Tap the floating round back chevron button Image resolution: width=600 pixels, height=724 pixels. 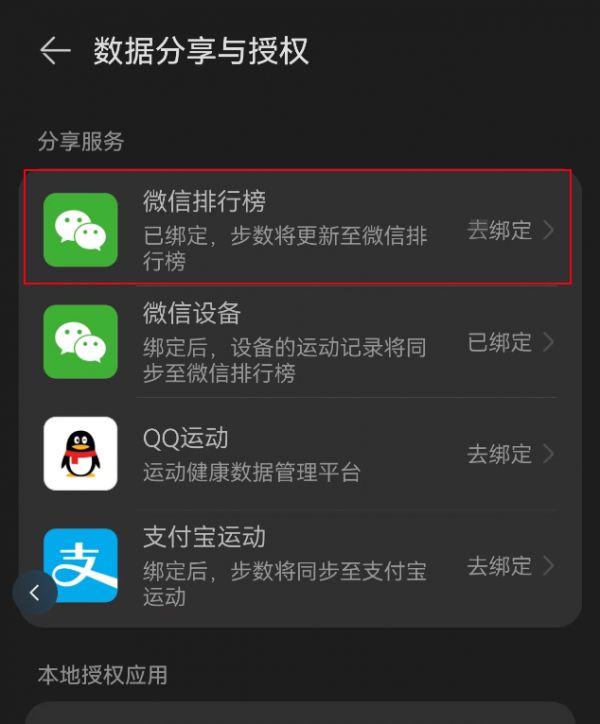(x=35, y=593)
